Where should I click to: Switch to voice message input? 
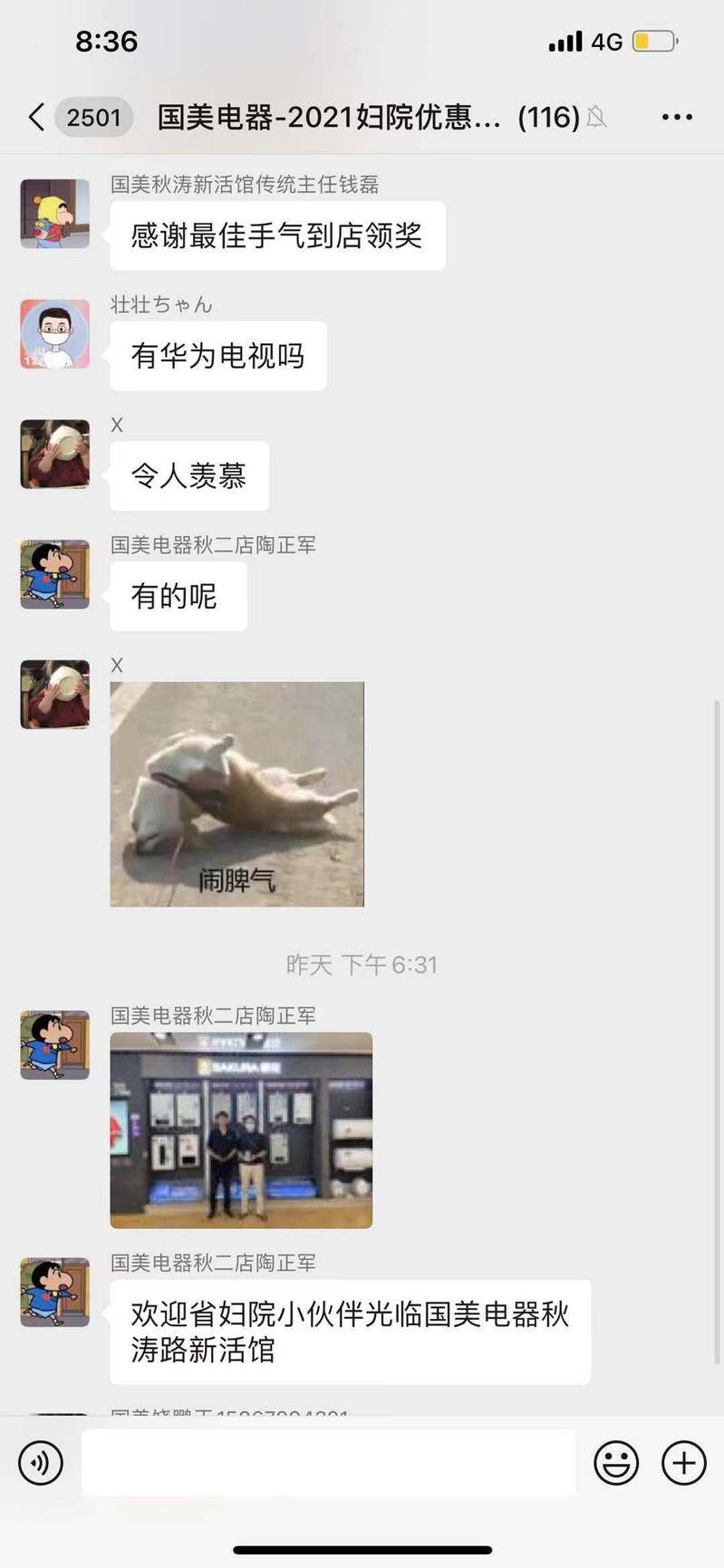pos(41,1462)
